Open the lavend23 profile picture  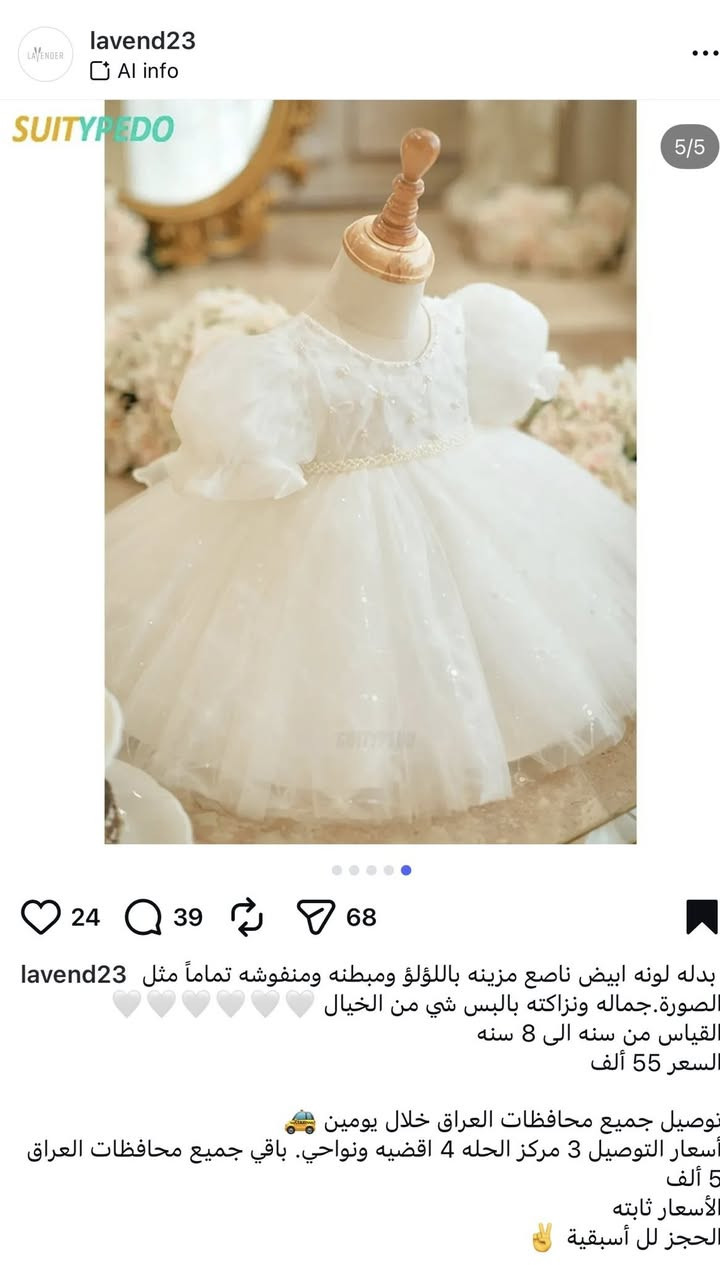(x=46, y=54)
